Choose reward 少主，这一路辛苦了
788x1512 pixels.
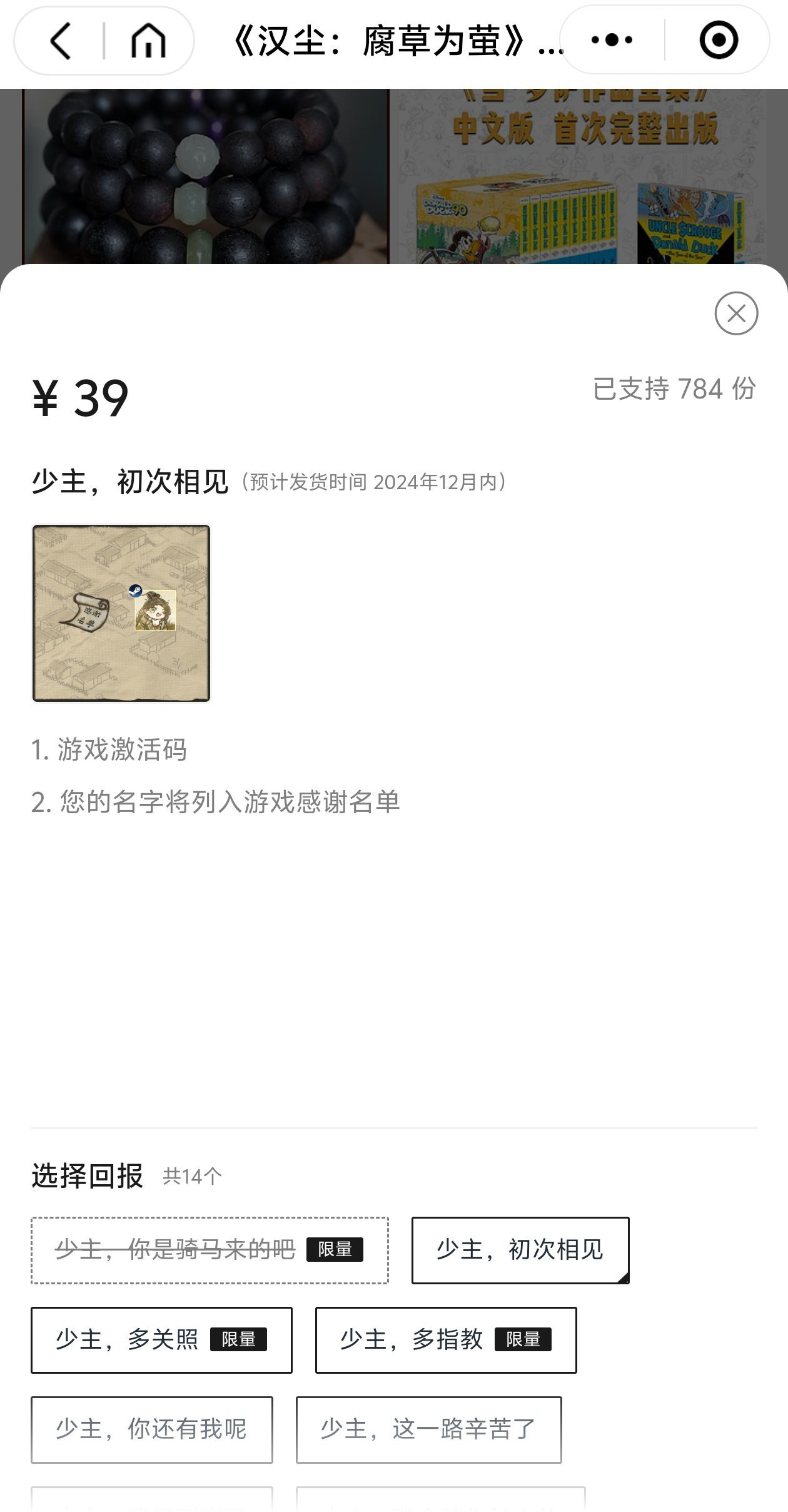[x=428, y=1429]
